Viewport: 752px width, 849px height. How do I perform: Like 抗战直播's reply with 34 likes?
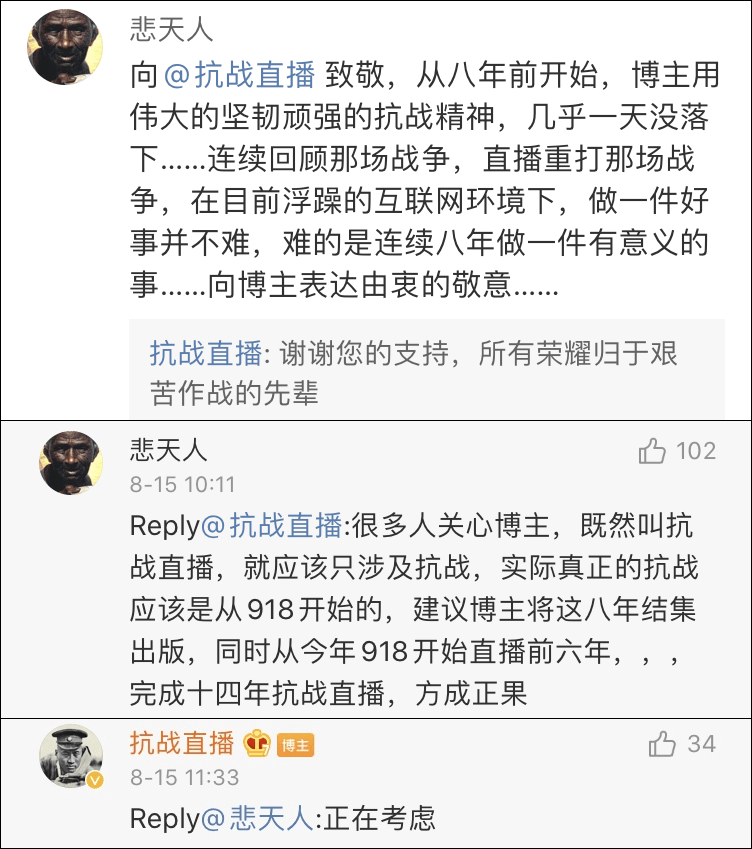[663, 744]
